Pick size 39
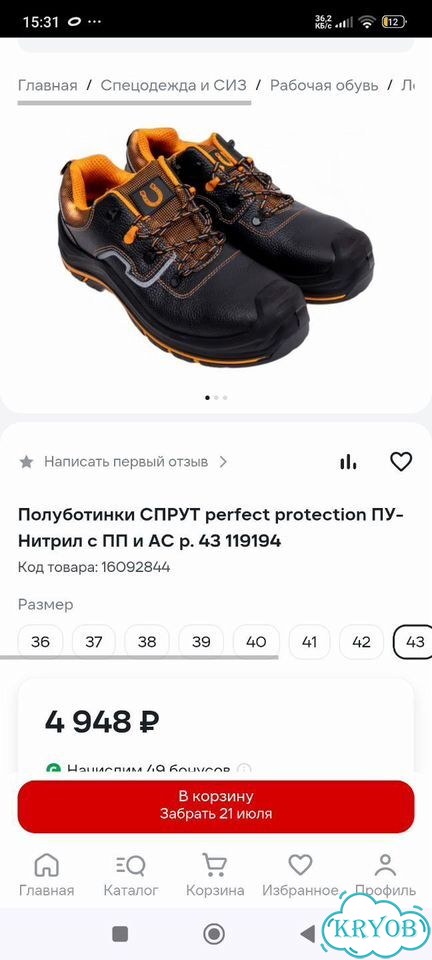The image size is (432, 960). pyautogui.click(x=201, y=642)
